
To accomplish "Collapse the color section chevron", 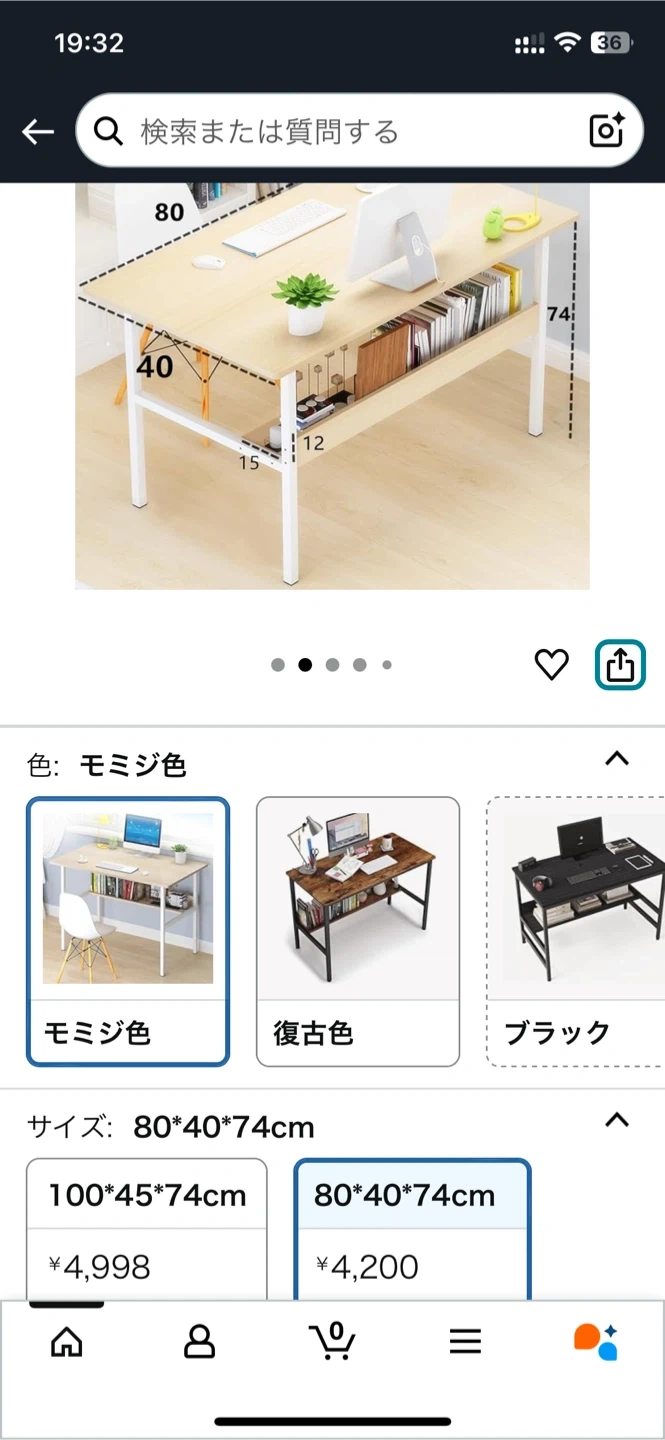I will 617,759.
